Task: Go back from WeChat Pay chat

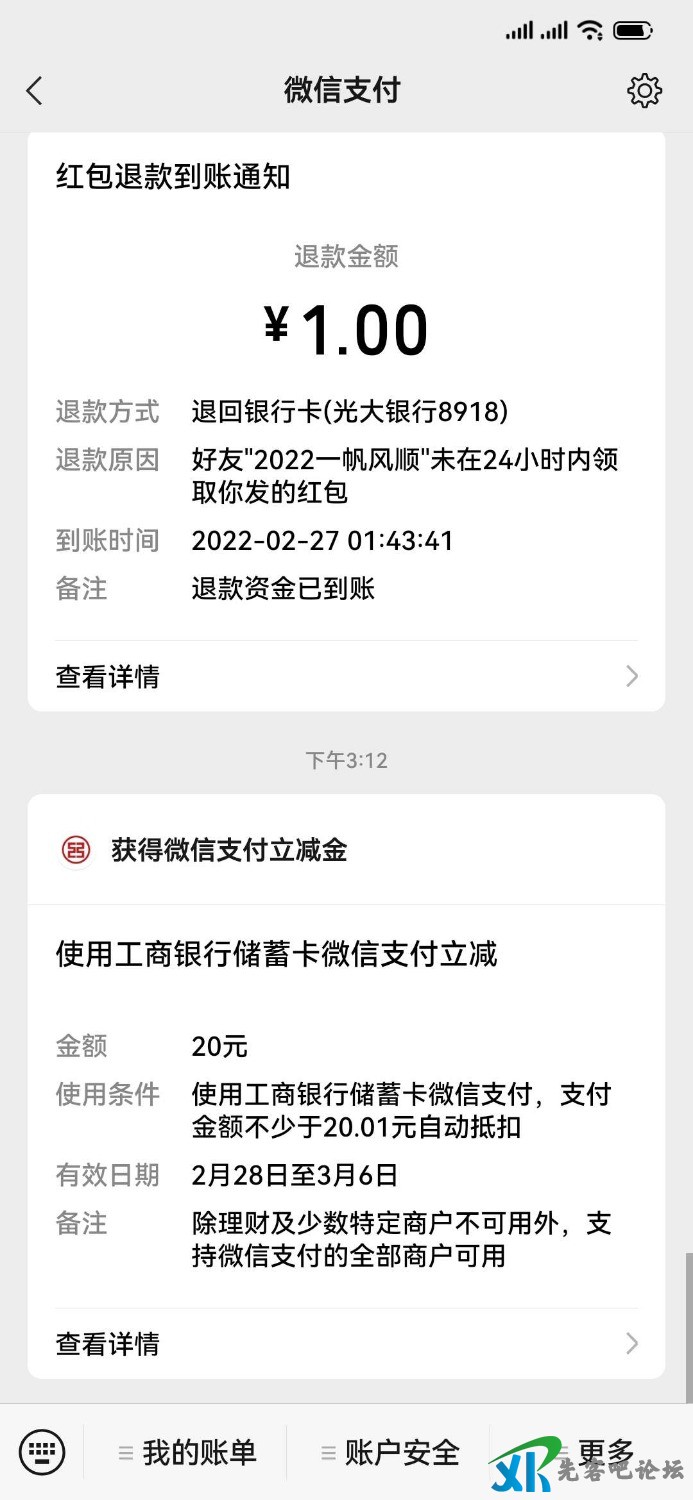Action: (35, 91)
